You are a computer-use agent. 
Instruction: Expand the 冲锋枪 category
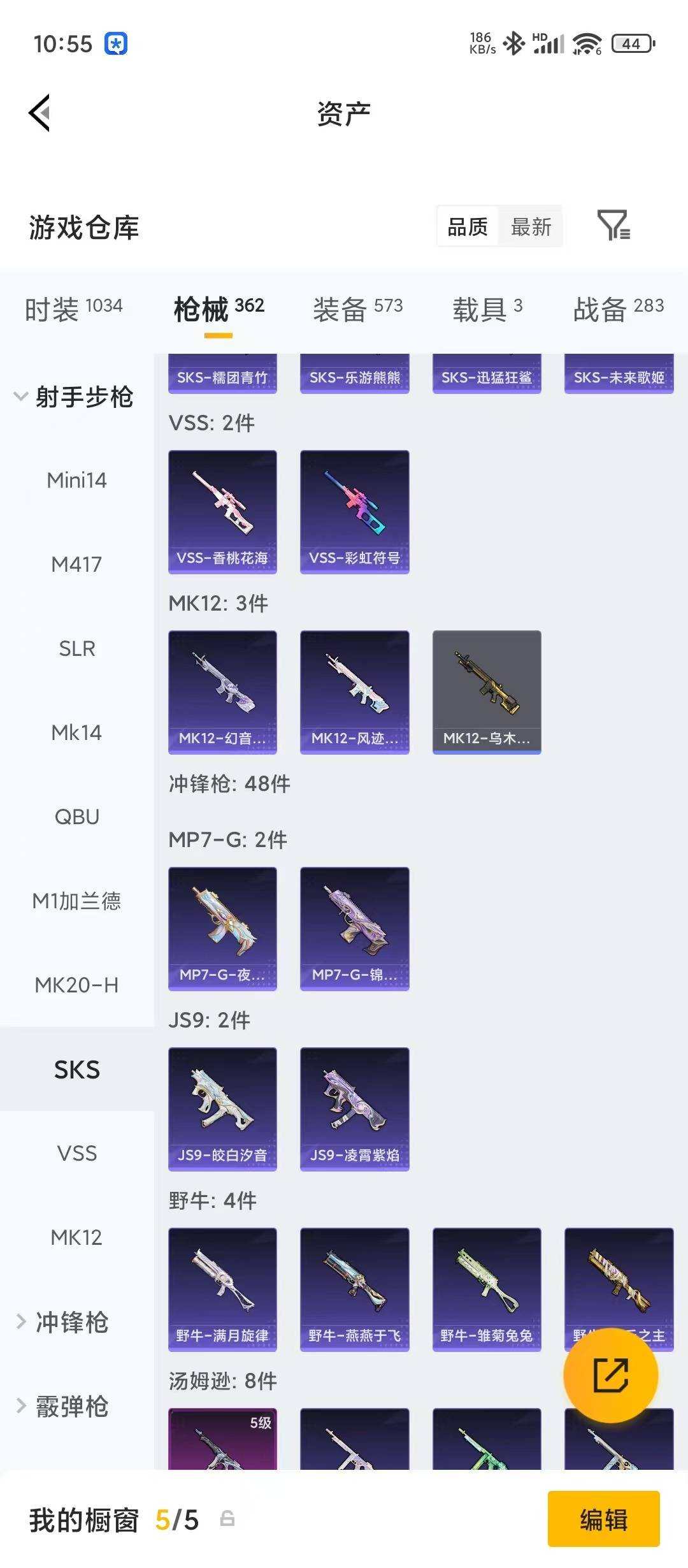pos(62,1322)
